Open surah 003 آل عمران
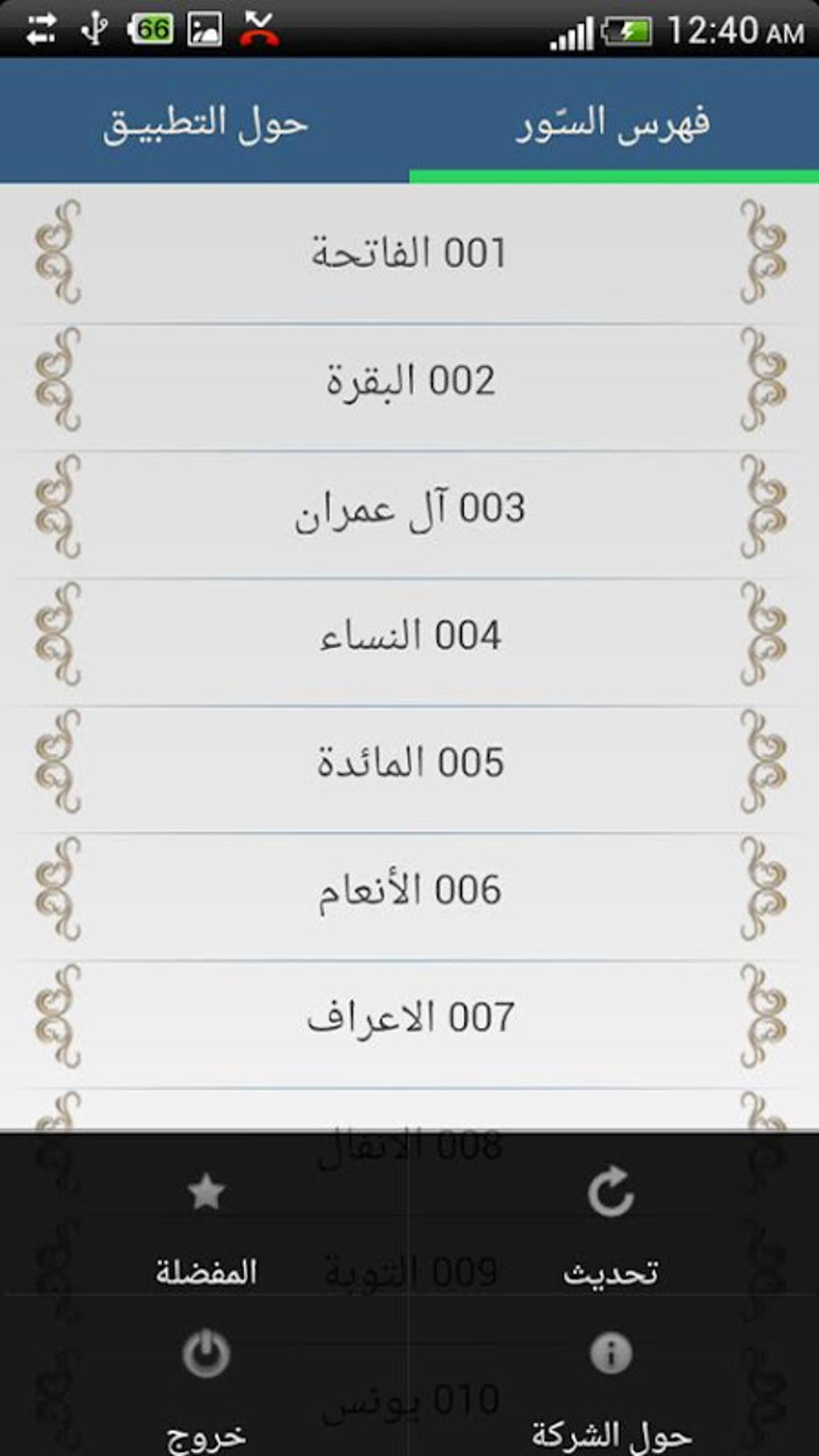This screenshot has height=1456, width=819. 409,508
